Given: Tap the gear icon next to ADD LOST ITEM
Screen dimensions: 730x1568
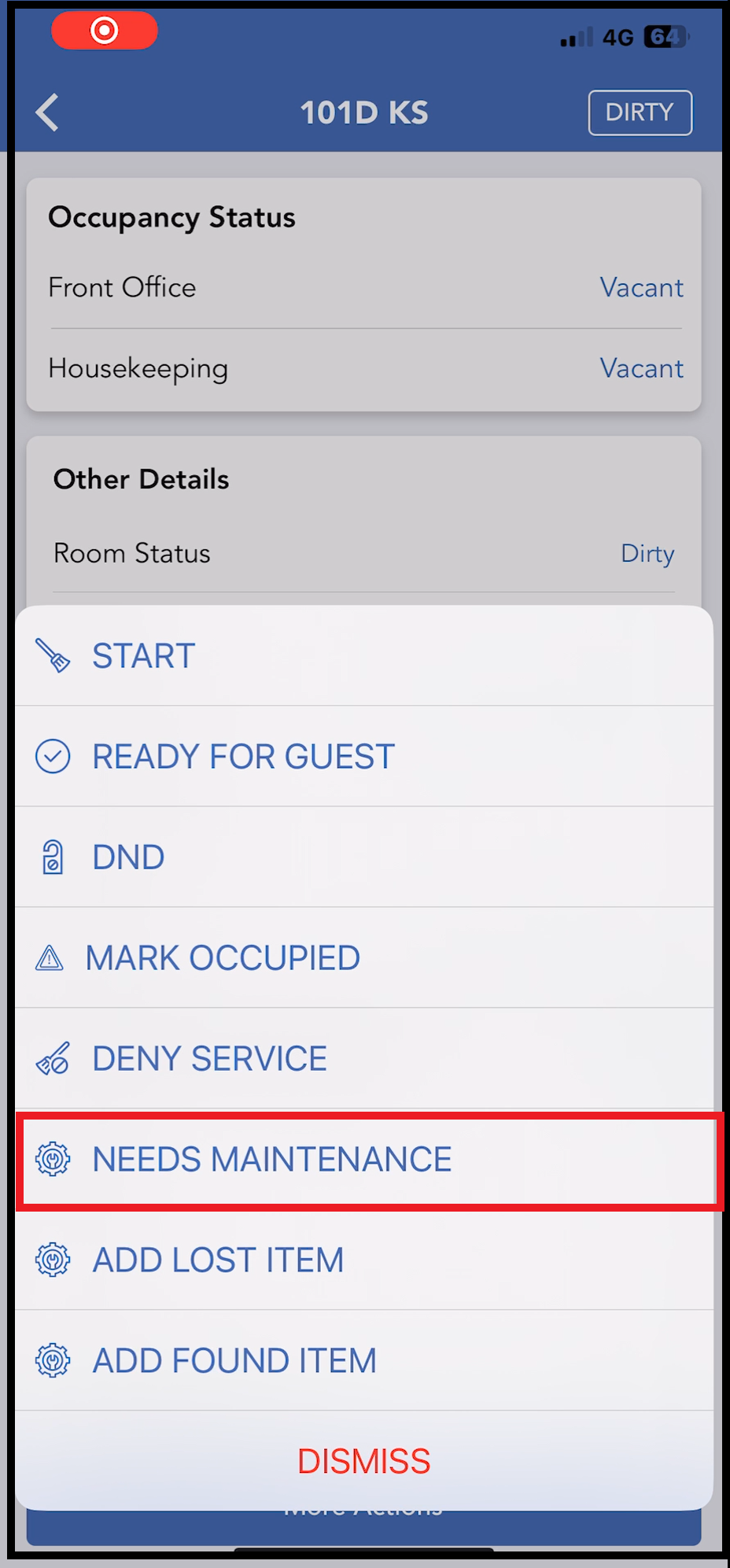Looking at the screenshot, I should [x=52, y=1260].
